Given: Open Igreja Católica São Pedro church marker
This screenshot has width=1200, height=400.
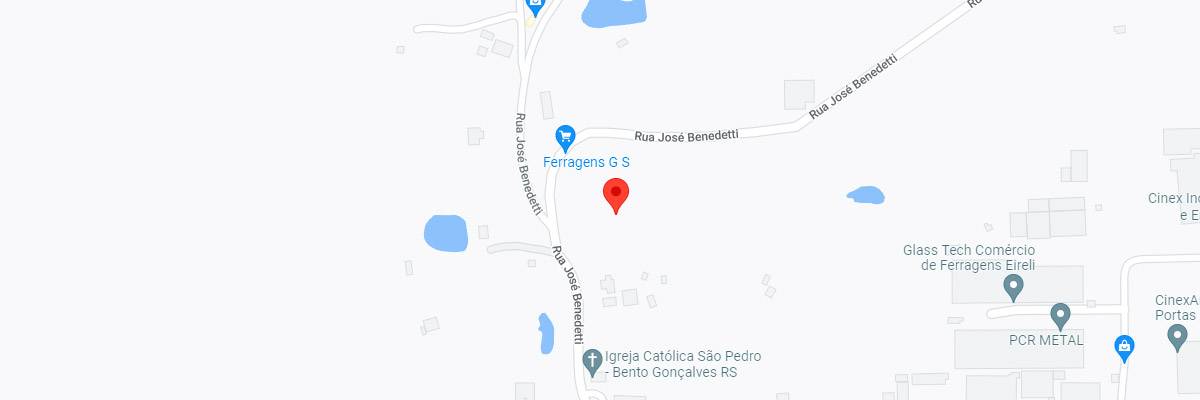Looking at the screenshot, I should (592, 360).
